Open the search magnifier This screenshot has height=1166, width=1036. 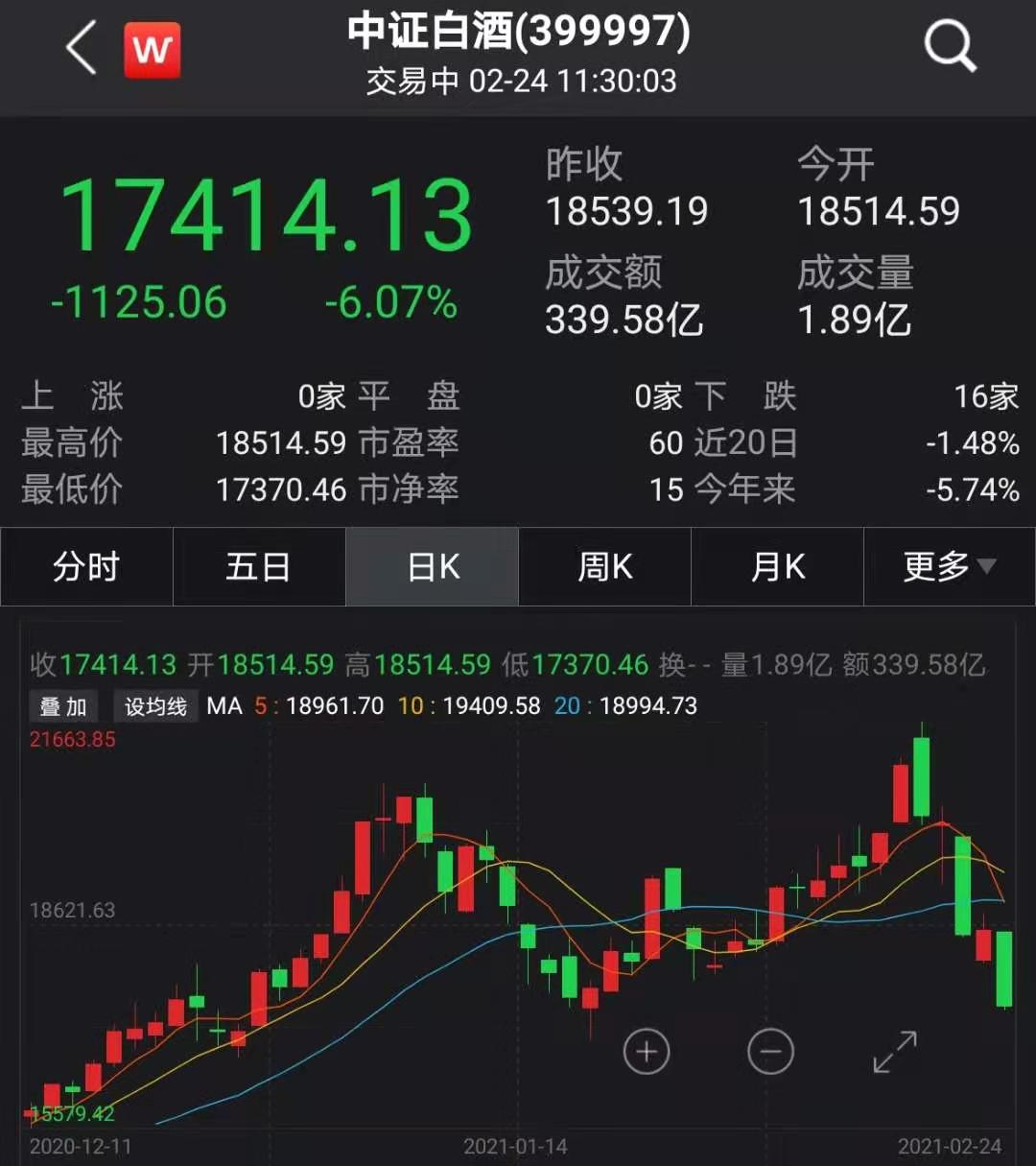949,46
